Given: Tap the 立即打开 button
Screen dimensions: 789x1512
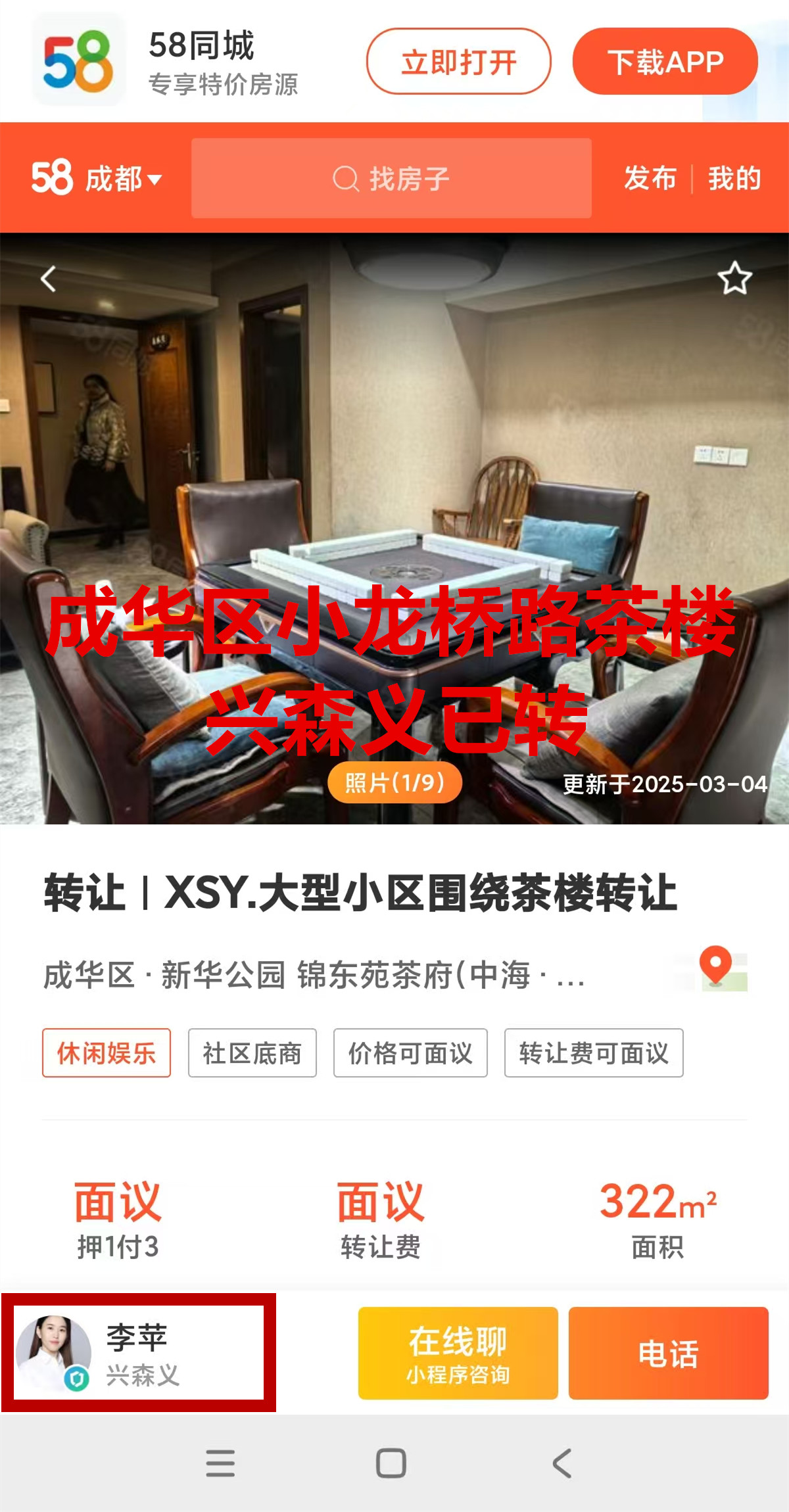Looking at the screenshot, I should coord(458,62).
